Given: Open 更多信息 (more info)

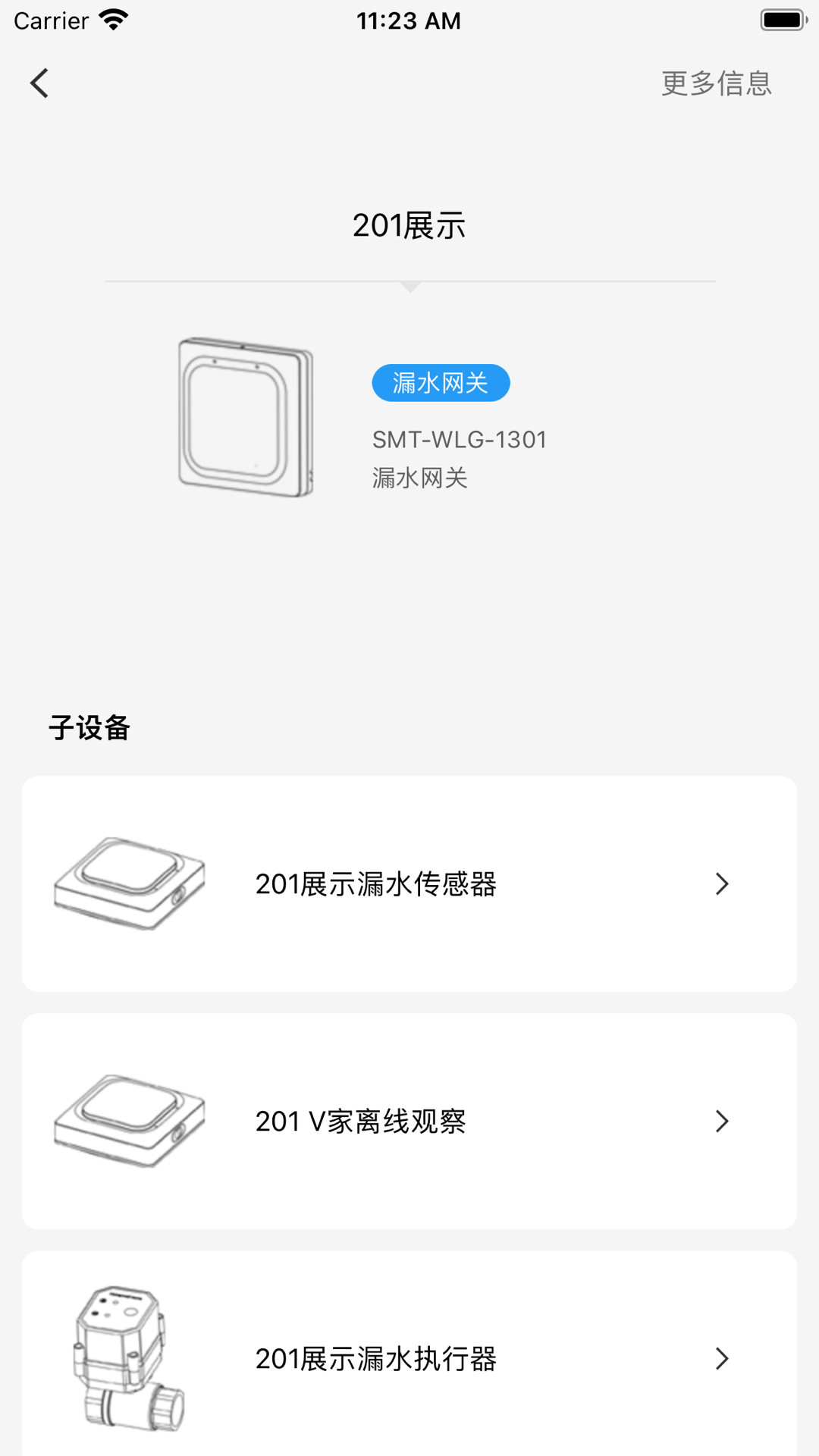Looking at the screenshot, I should click(716, 83).
